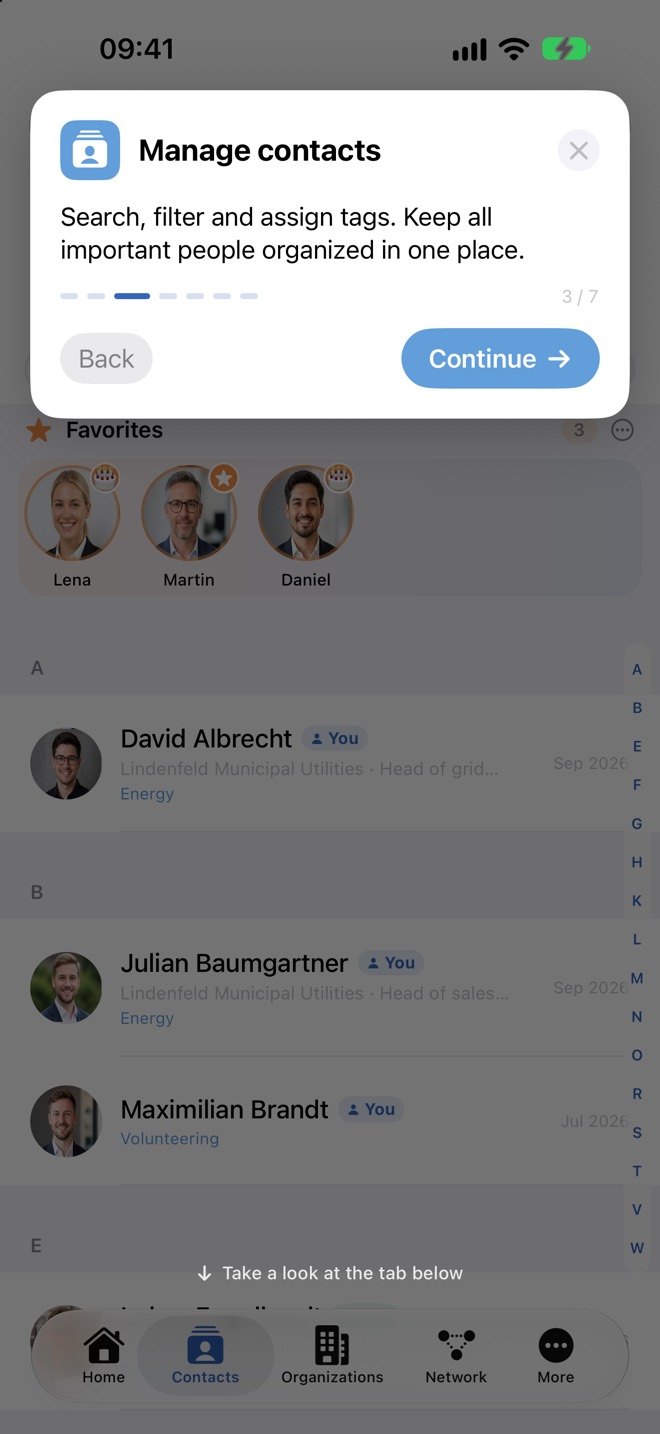The width and height of the screenshot is (660, 1434).
Task: Open the More tab
Action: pos(556,1356)
